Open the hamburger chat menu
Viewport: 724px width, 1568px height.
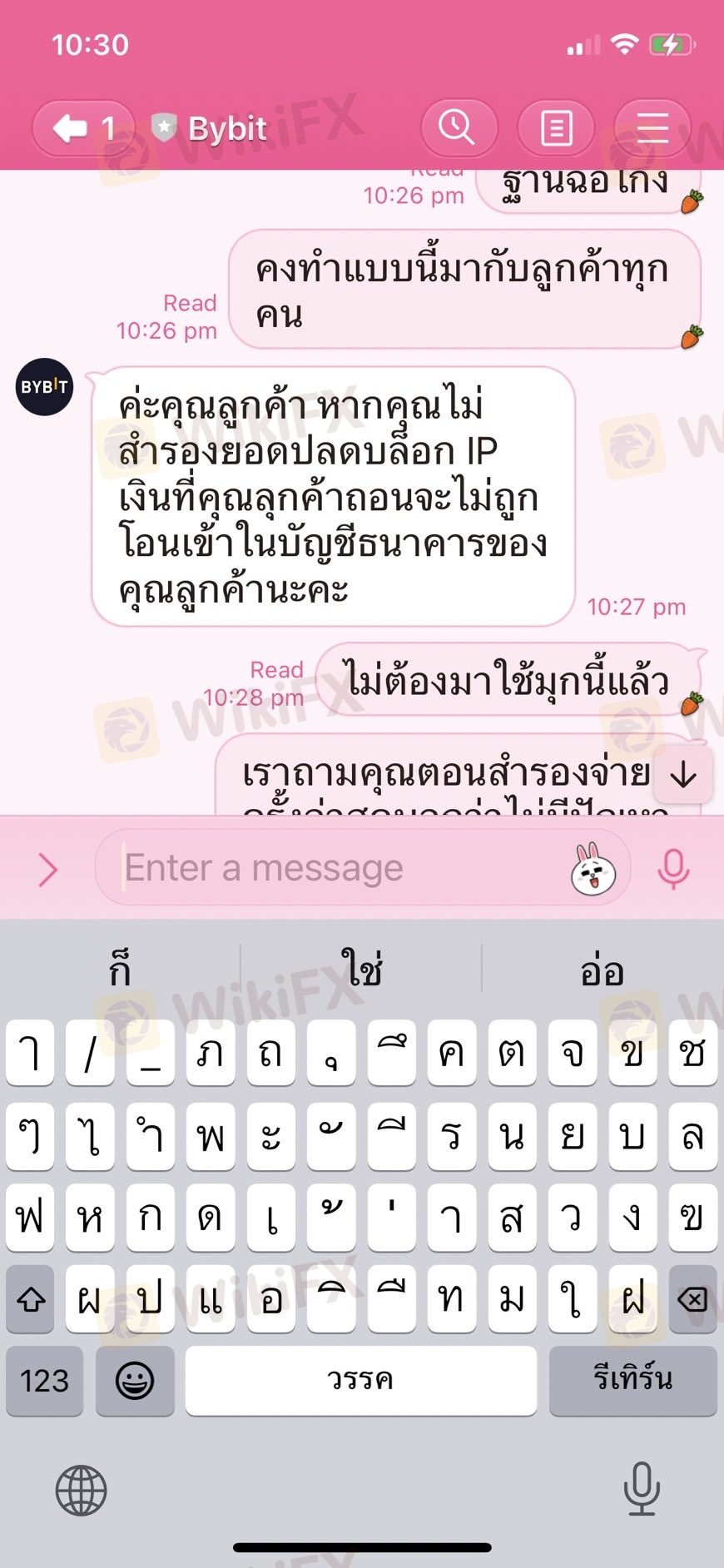pyautogui.click(x=652, y=128)
